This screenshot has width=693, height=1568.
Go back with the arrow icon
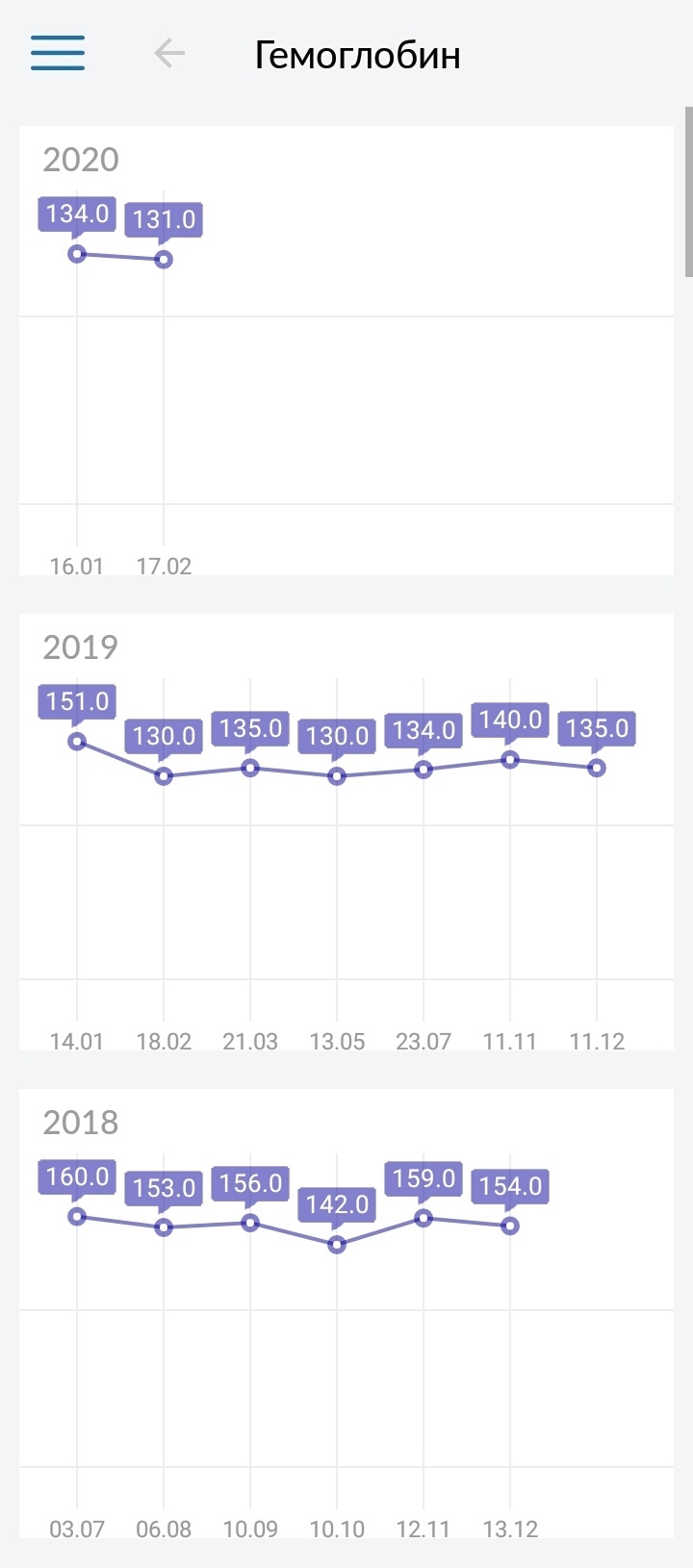169,53
